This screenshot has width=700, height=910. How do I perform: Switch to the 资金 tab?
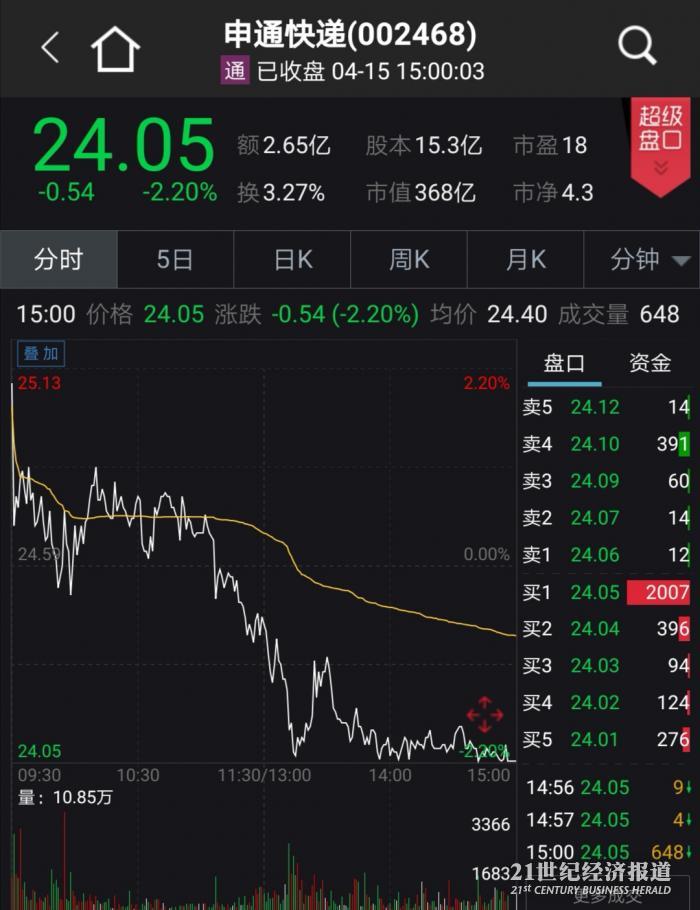click(x=650, y=363)
